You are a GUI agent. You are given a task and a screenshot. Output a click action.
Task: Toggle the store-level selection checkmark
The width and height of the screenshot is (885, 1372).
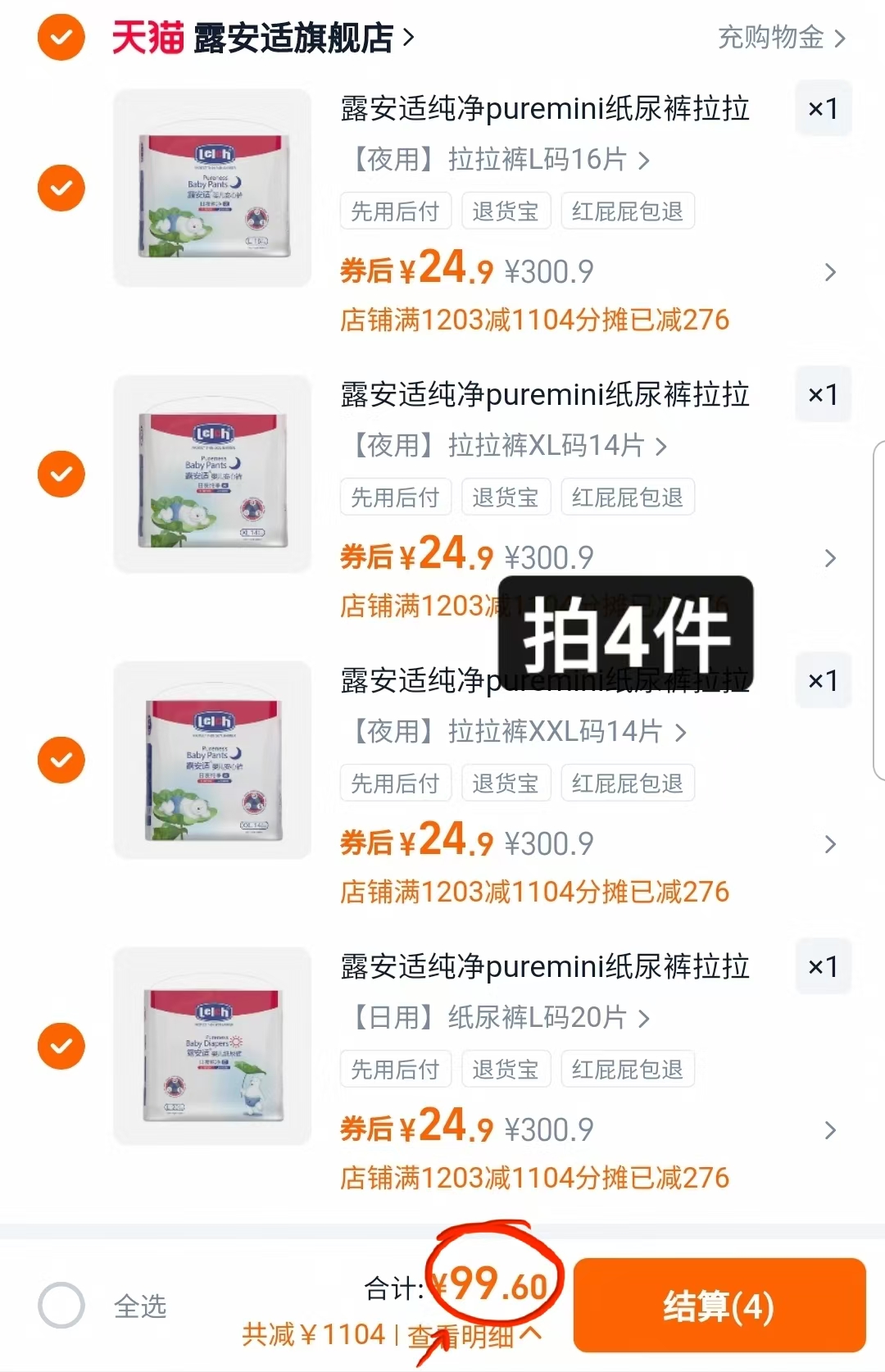(x=60, y=38)
